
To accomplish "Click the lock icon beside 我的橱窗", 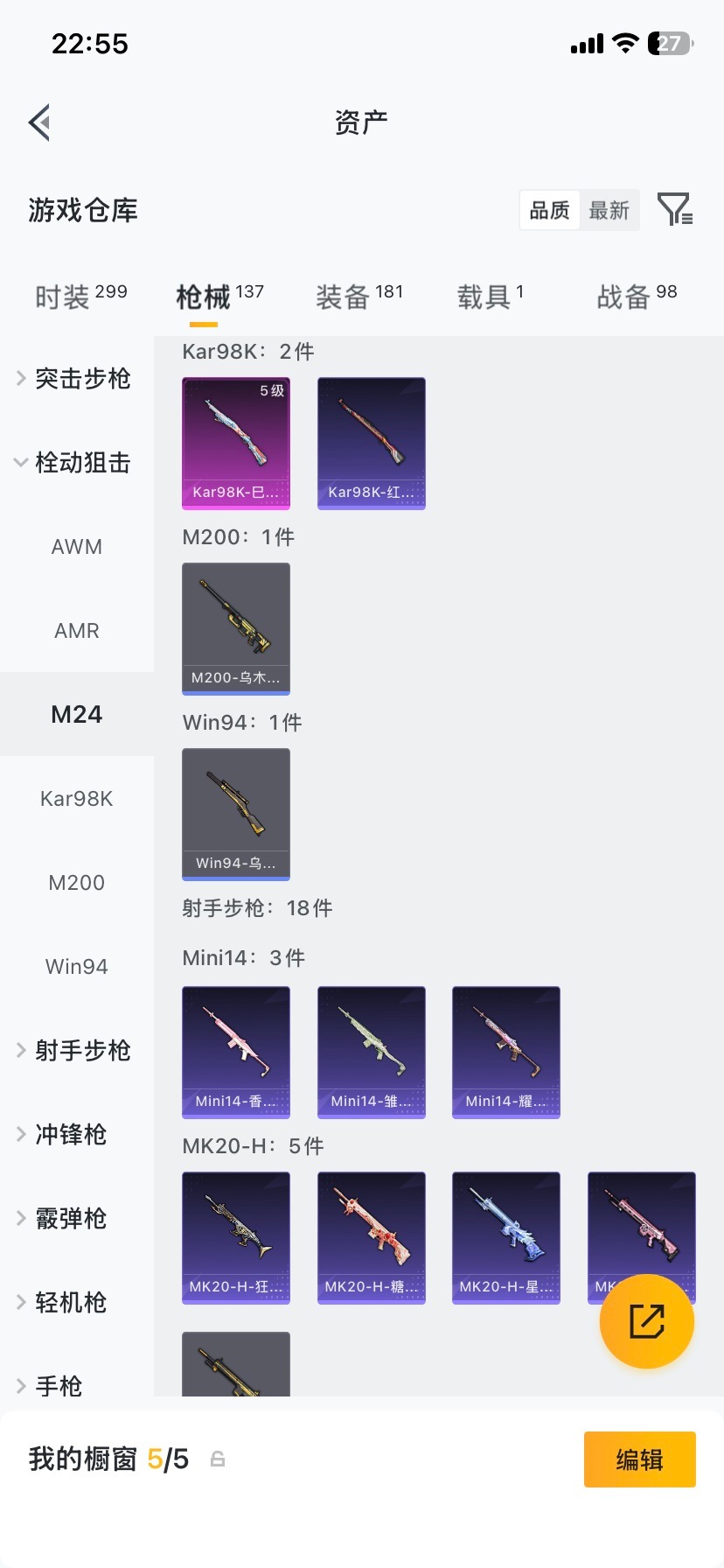I will tap(216, 1459).
